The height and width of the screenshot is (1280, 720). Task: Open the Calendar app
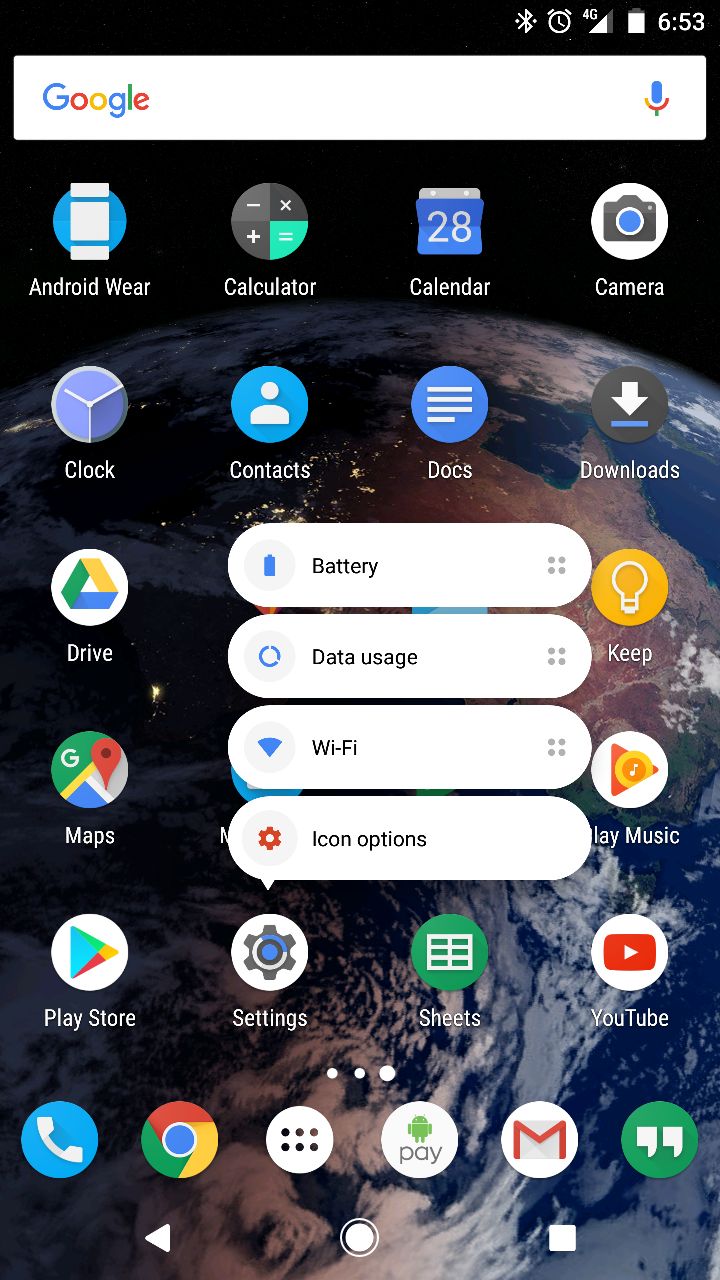click(x=450, y=241)
